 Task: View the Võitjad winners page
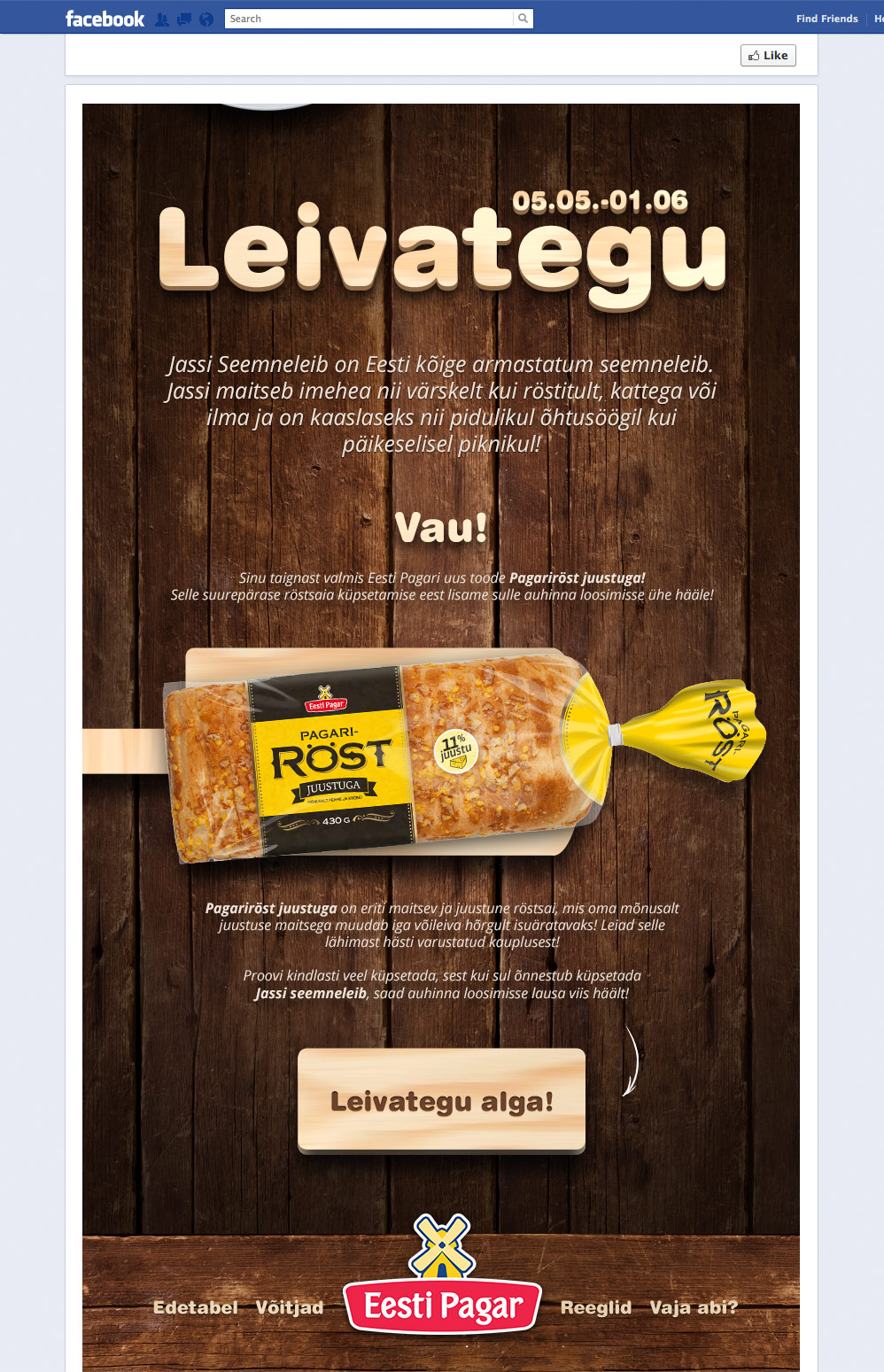(x=290, y=1307)
